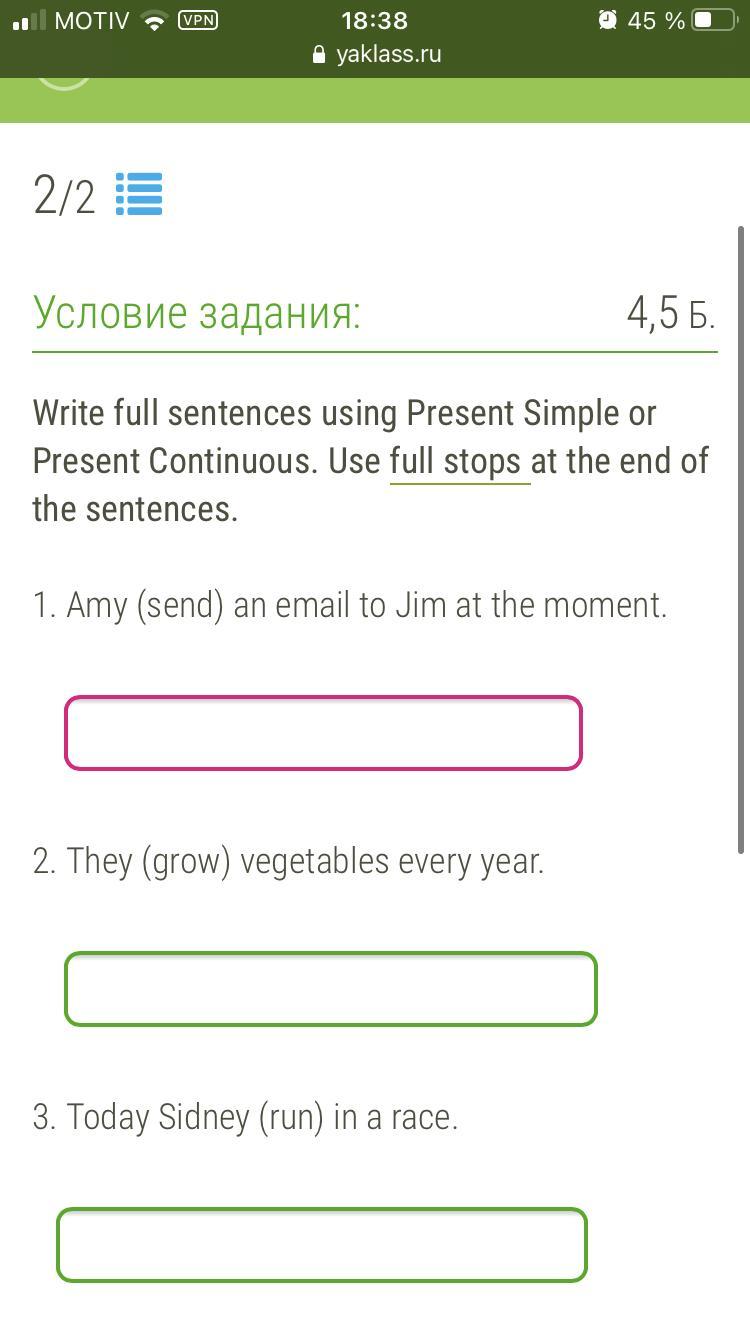Open the underlined 'full stops' hint link
The width and height of the screenshot is (750, 1334).
click(457, 462)
